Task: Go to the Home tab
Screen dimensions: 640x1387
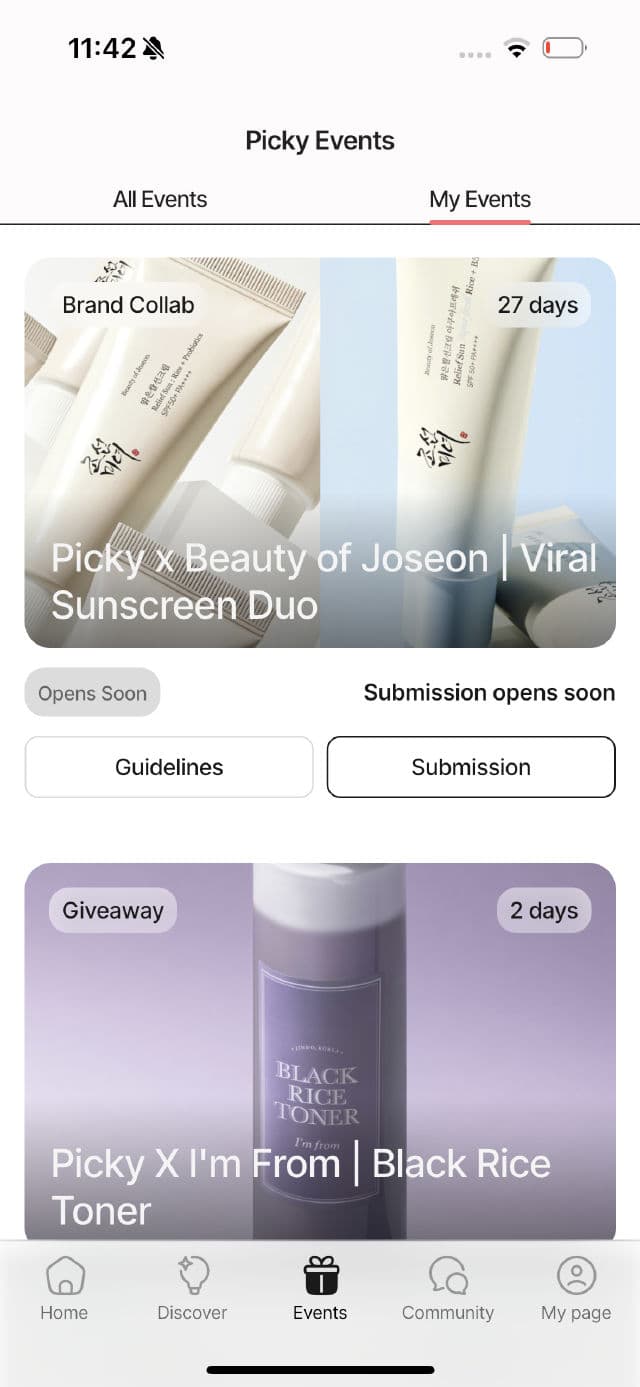Action: pos(64,1290)
